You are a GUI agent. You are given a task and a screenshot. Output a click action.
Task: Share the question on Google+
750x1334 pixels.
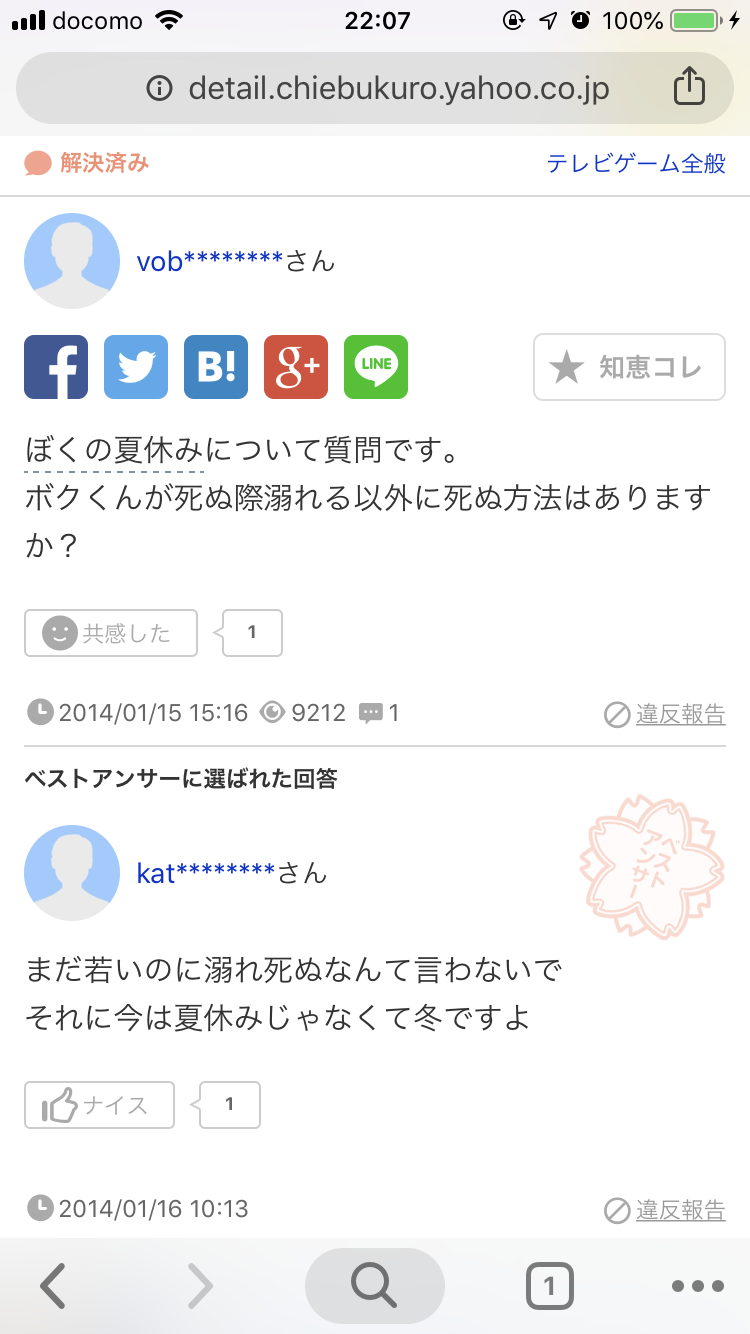click(x=296, y=367)
